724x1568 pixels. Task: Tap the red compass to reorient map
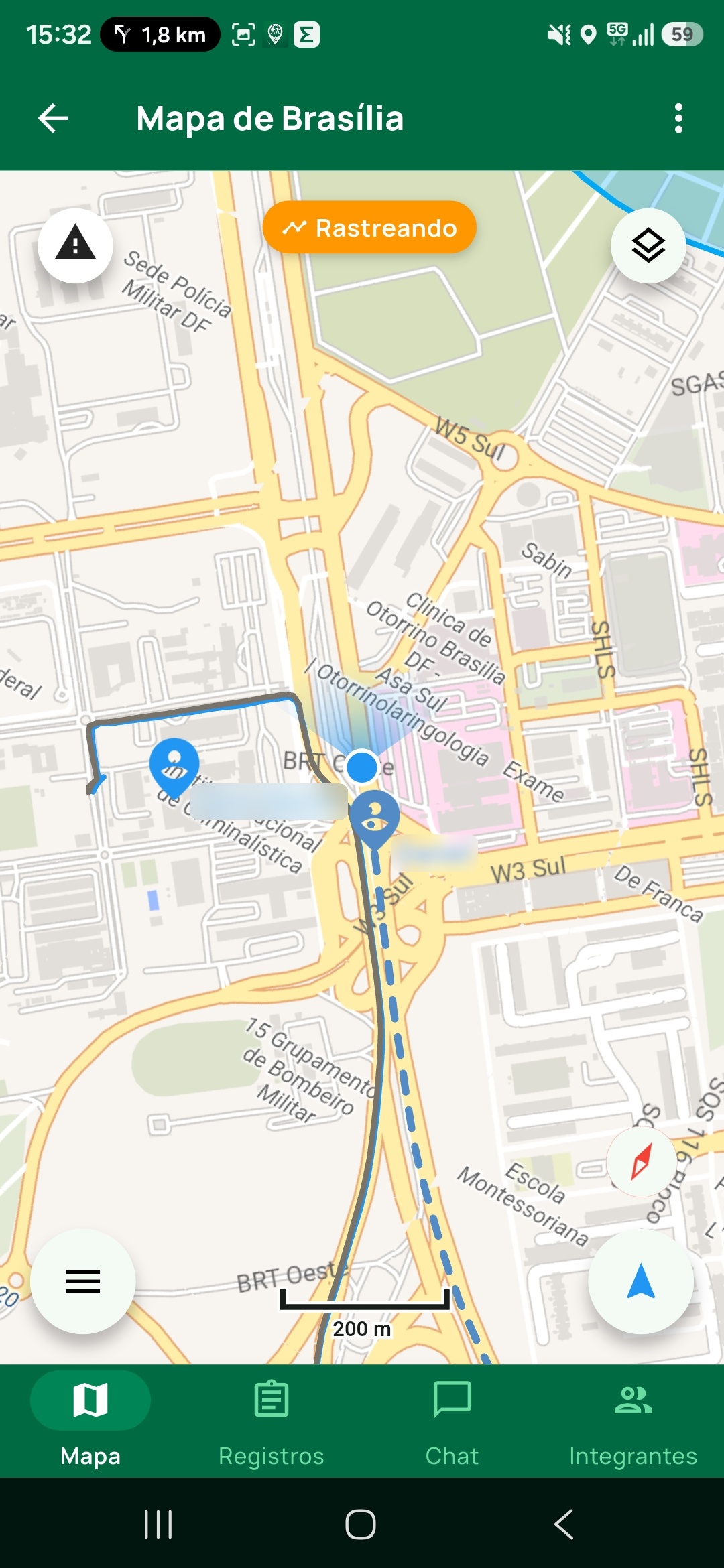pyautogui.click(x=642, y=1162)
